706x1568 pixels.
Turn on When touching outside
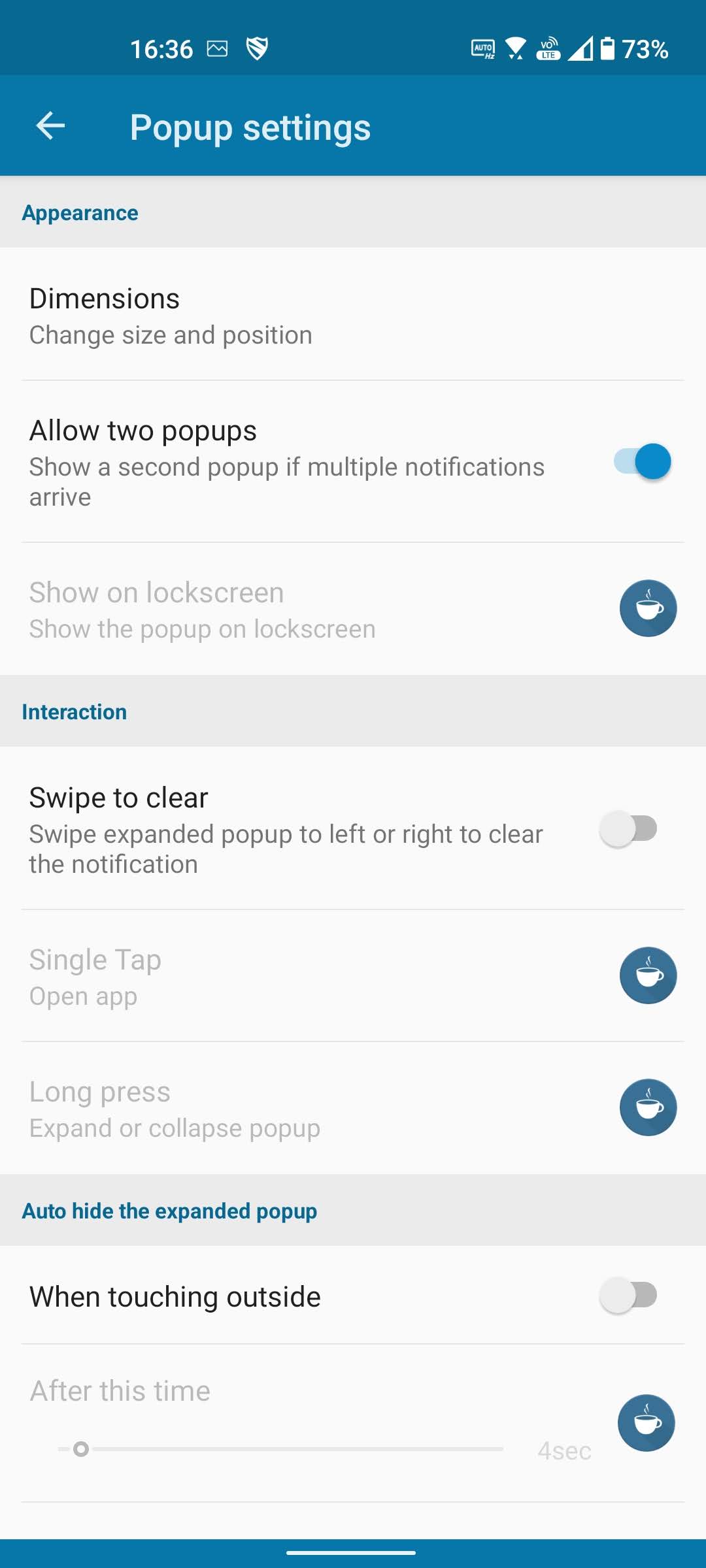[629, 1296]
